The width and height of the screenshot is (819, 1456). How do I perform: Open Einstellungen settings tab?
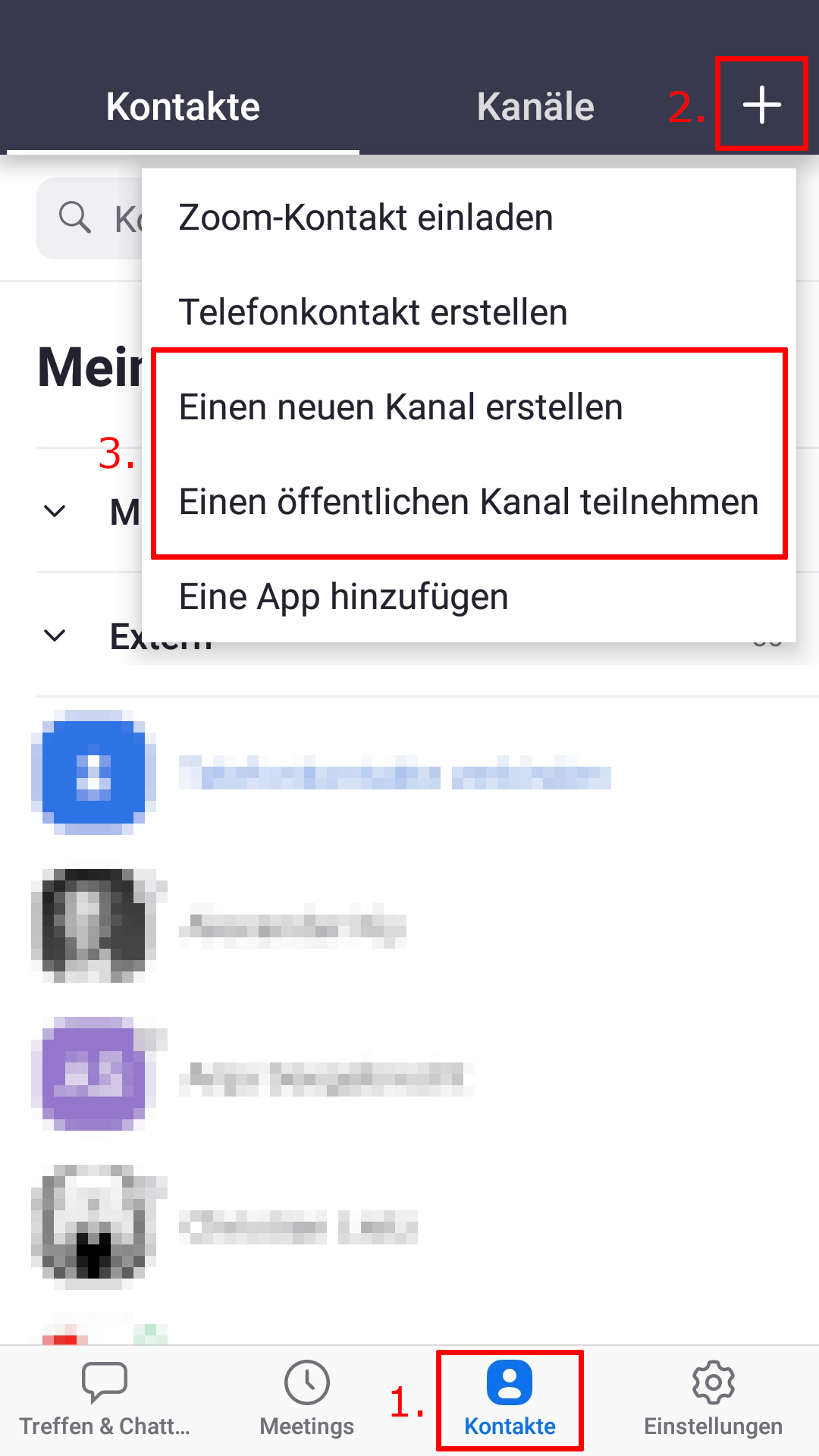(713, 1399)
